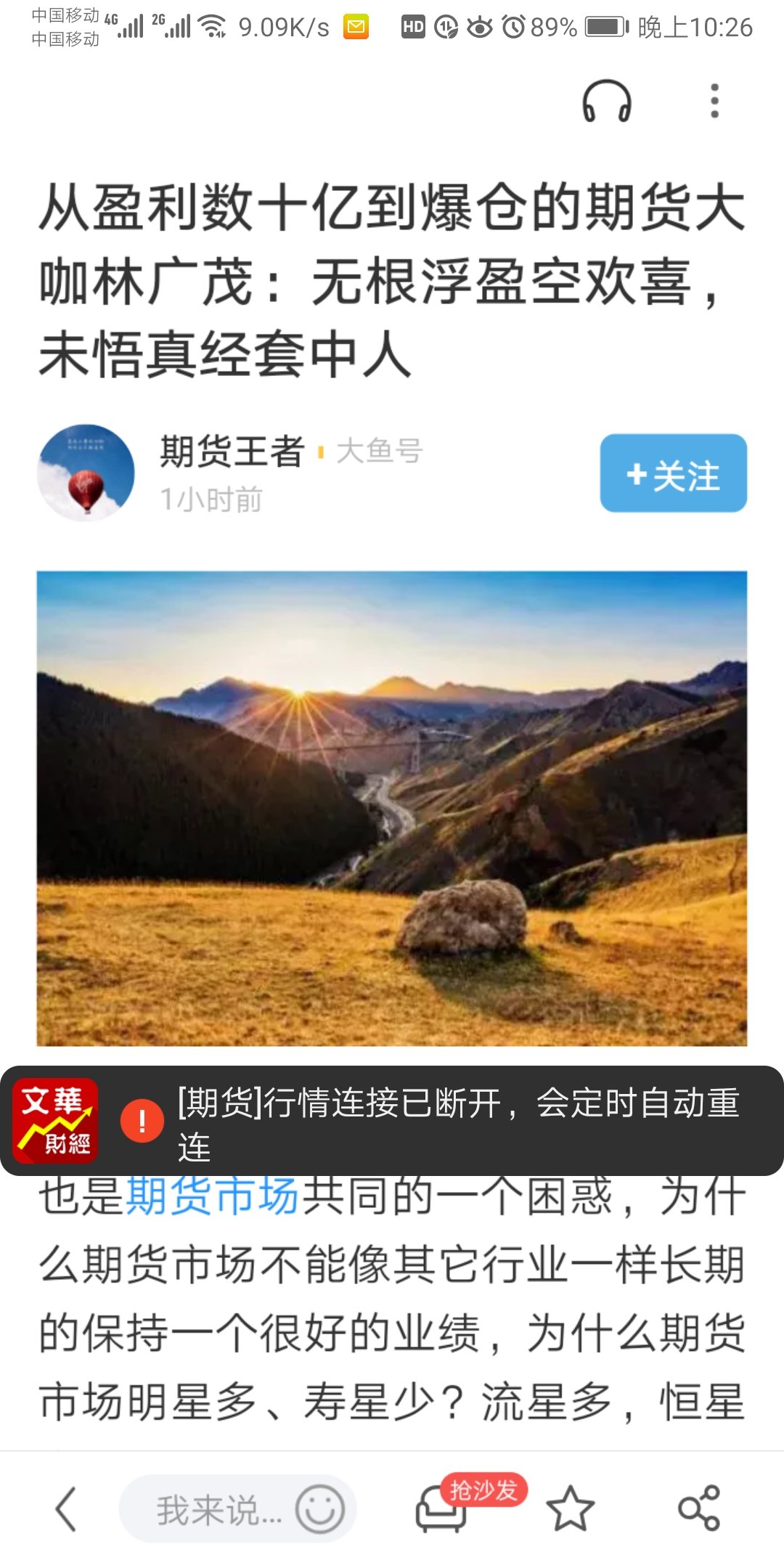Share this article
Screen dimensions: 784x1568
698,1510
